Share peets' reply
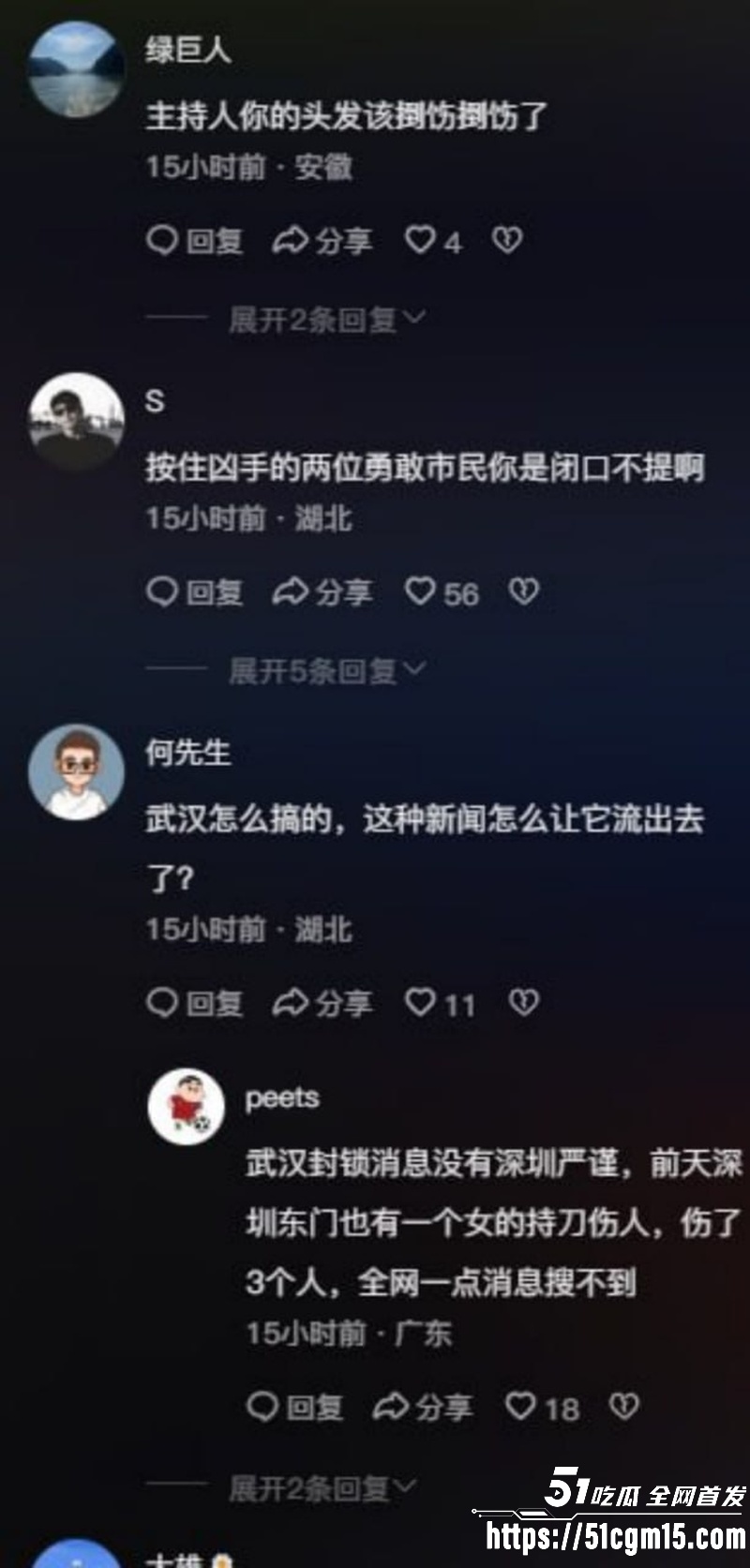 422,1407
